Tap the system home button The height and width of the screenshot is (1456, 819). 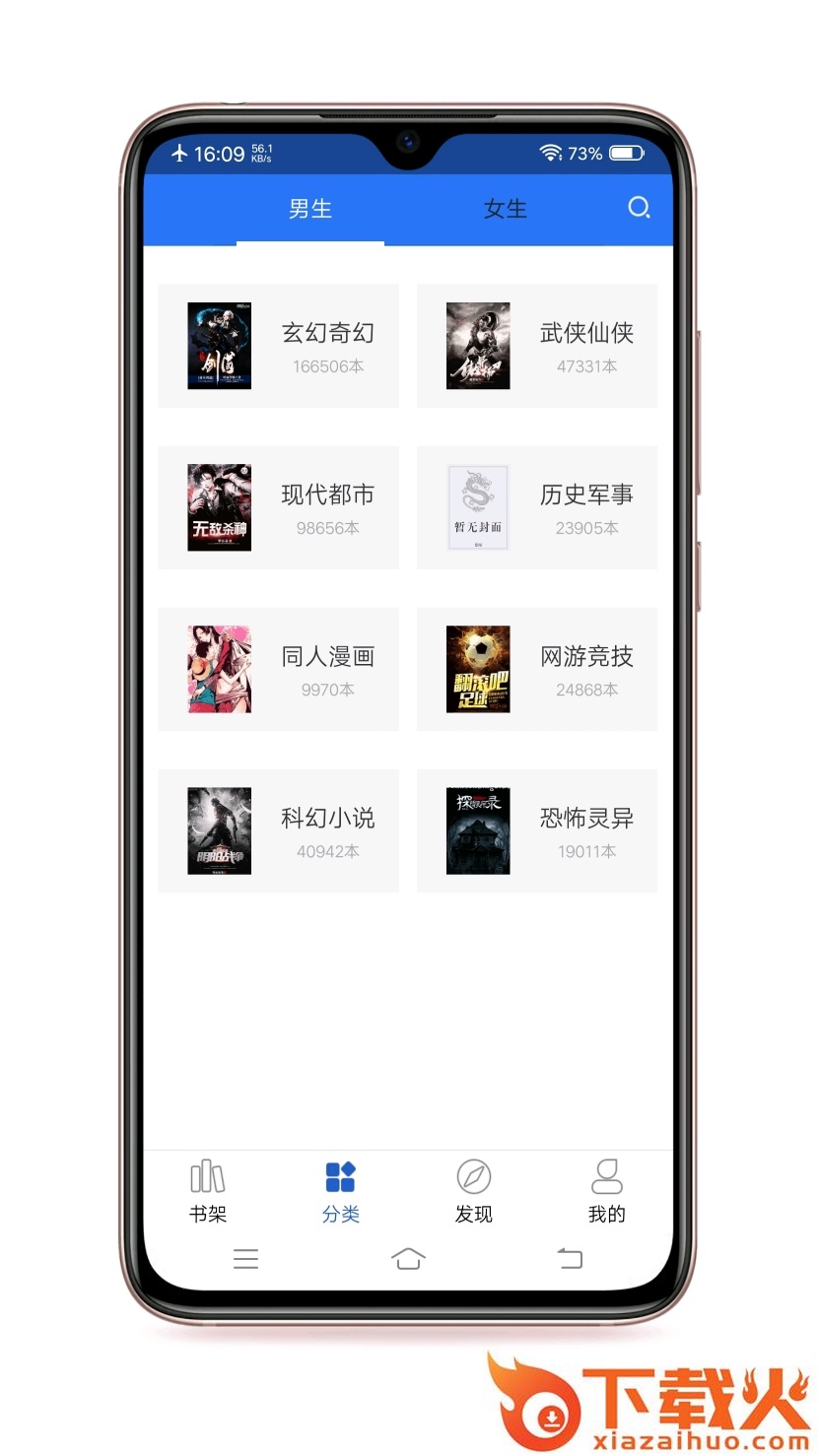408,1258
